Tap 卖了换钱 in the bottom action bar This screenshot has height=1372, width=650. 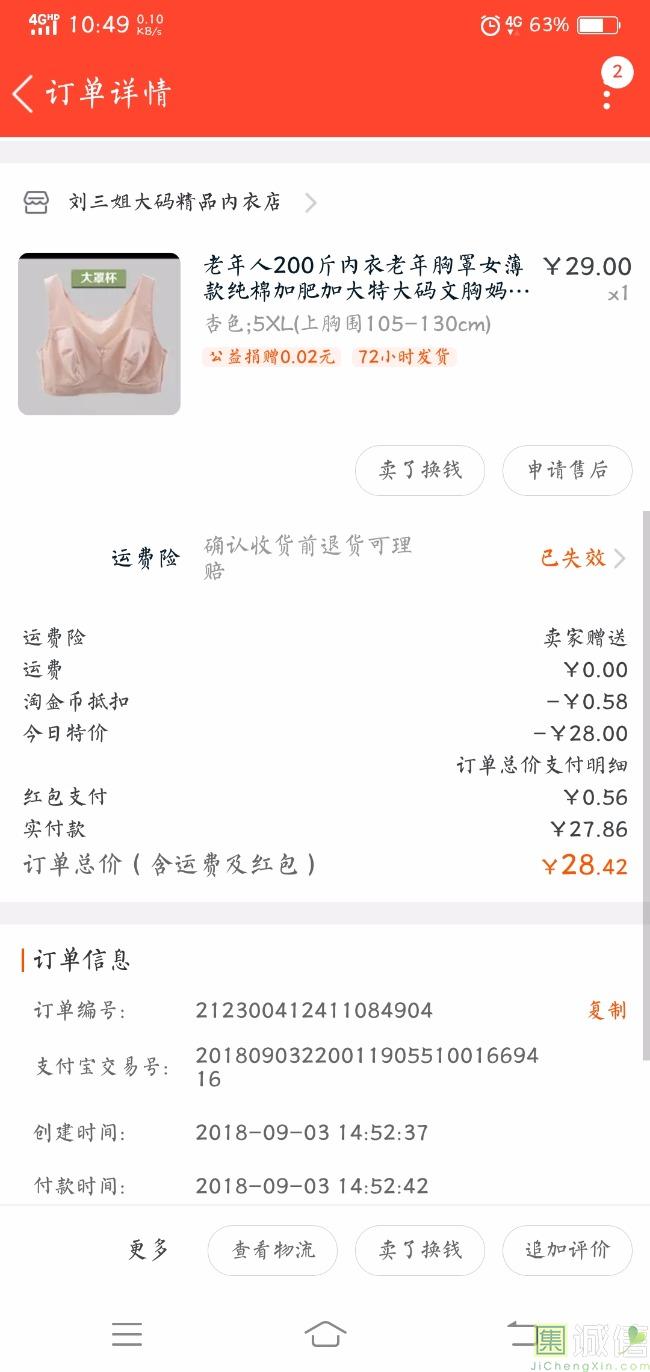tap(420, 1250)
